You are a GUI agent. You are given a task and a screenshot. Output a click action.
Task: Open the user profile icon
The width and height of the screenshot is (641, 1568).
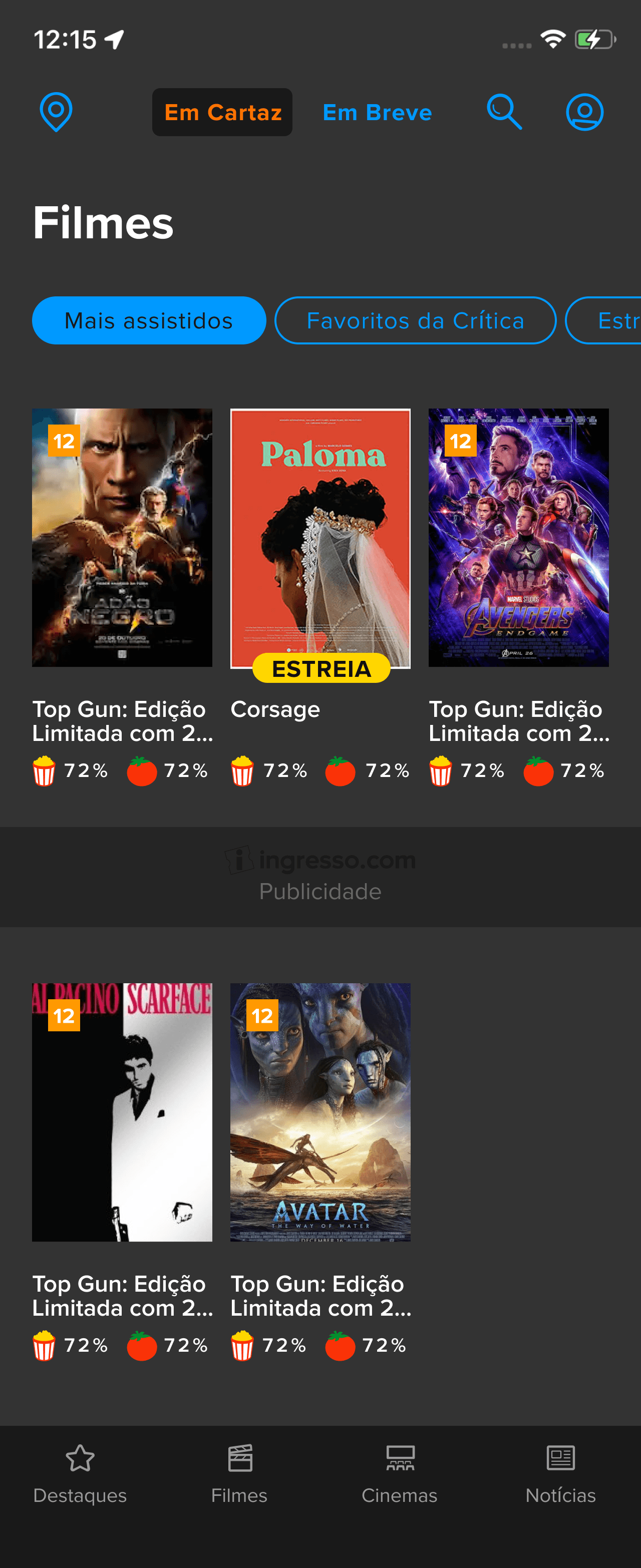584,112
